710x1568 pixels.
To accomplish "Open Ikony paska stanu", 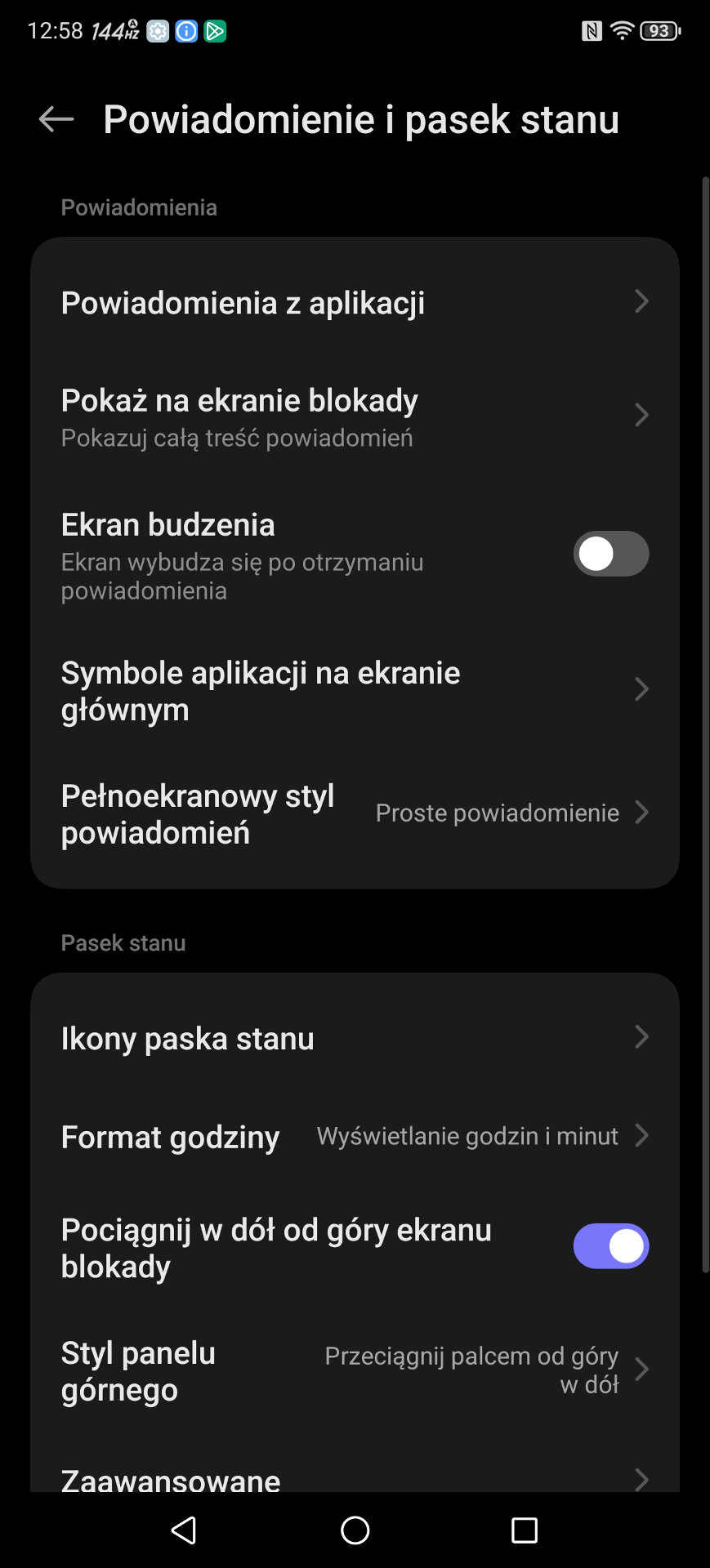I will pos(355,1039).
